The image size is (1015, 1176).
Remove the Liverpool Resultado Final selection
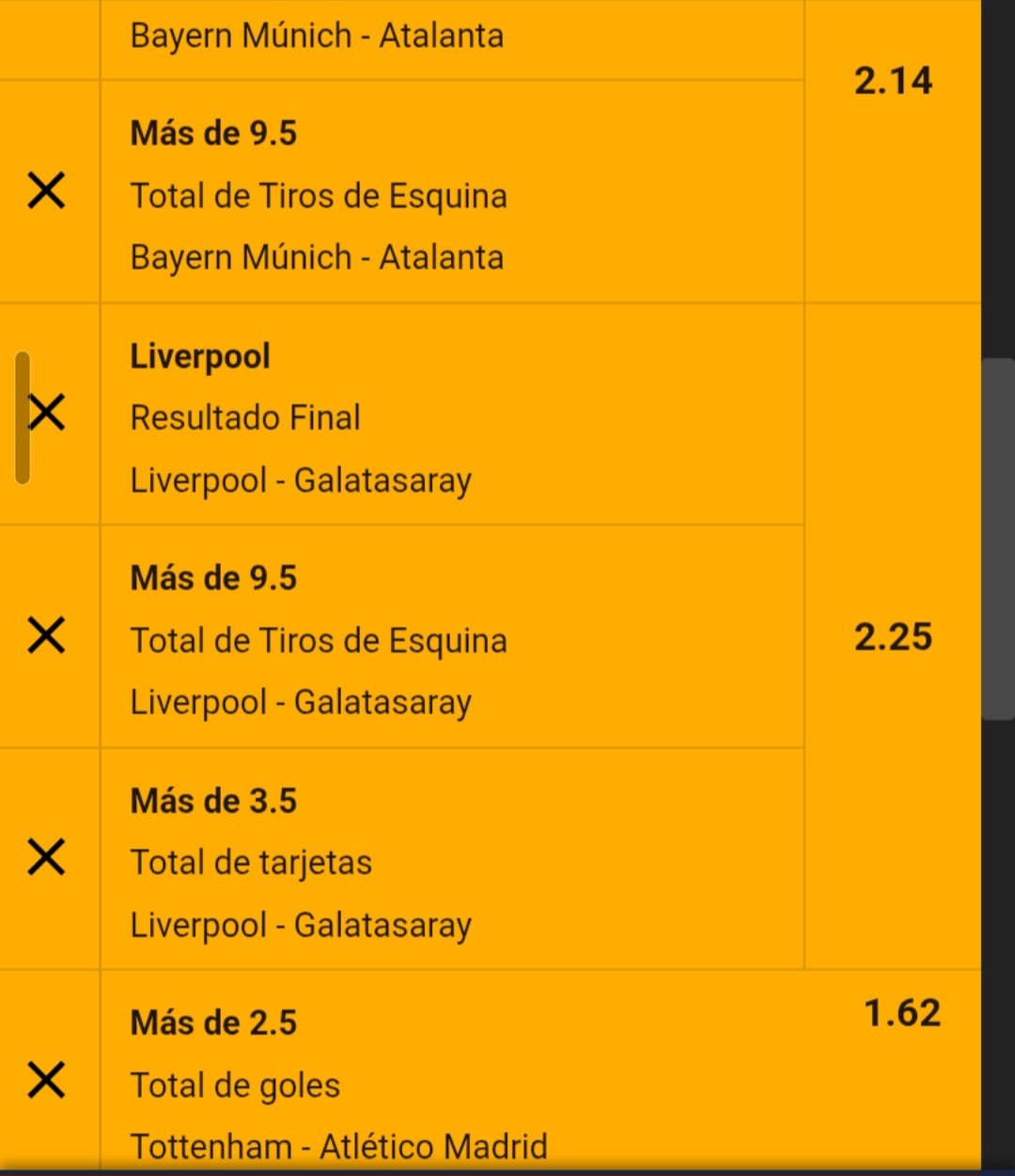tap(47, 414)
